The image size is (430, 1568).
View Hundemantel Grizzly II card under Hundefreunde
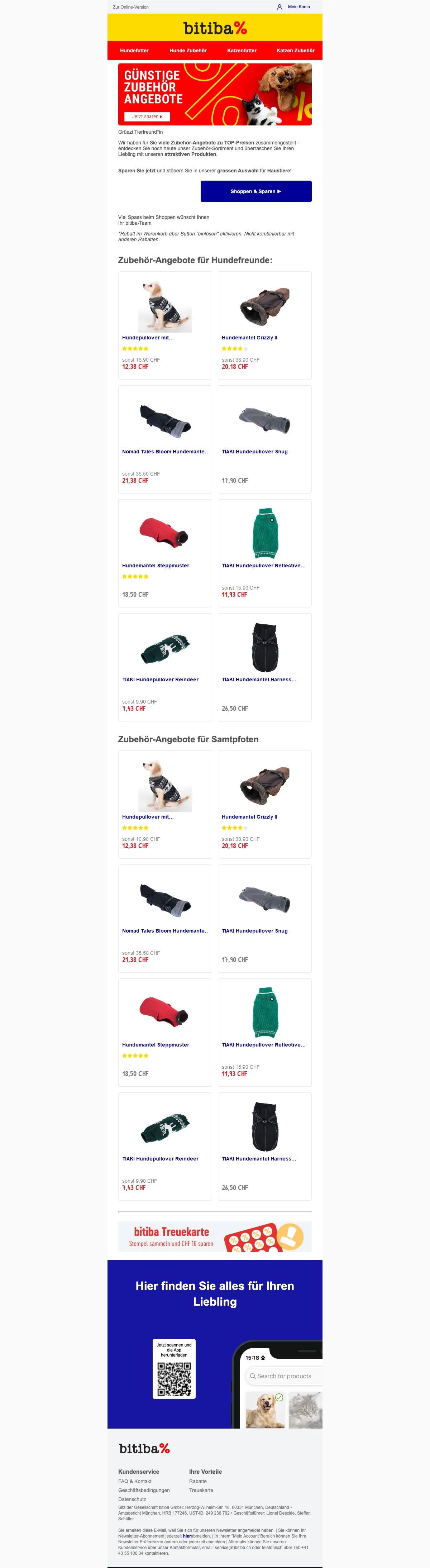[264, 325]
